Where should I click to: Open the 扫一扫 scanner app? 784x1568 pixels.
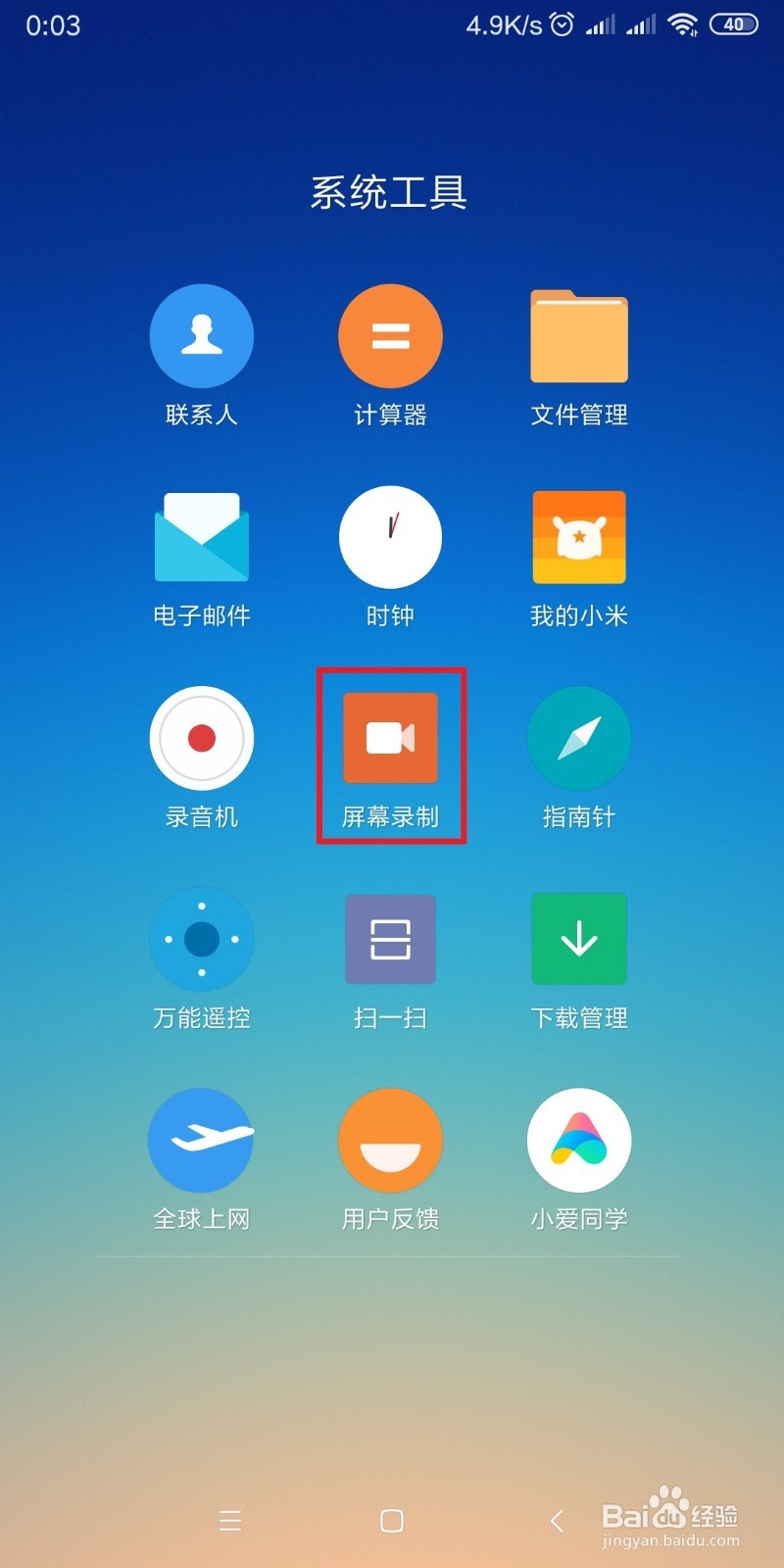(391, 939)
